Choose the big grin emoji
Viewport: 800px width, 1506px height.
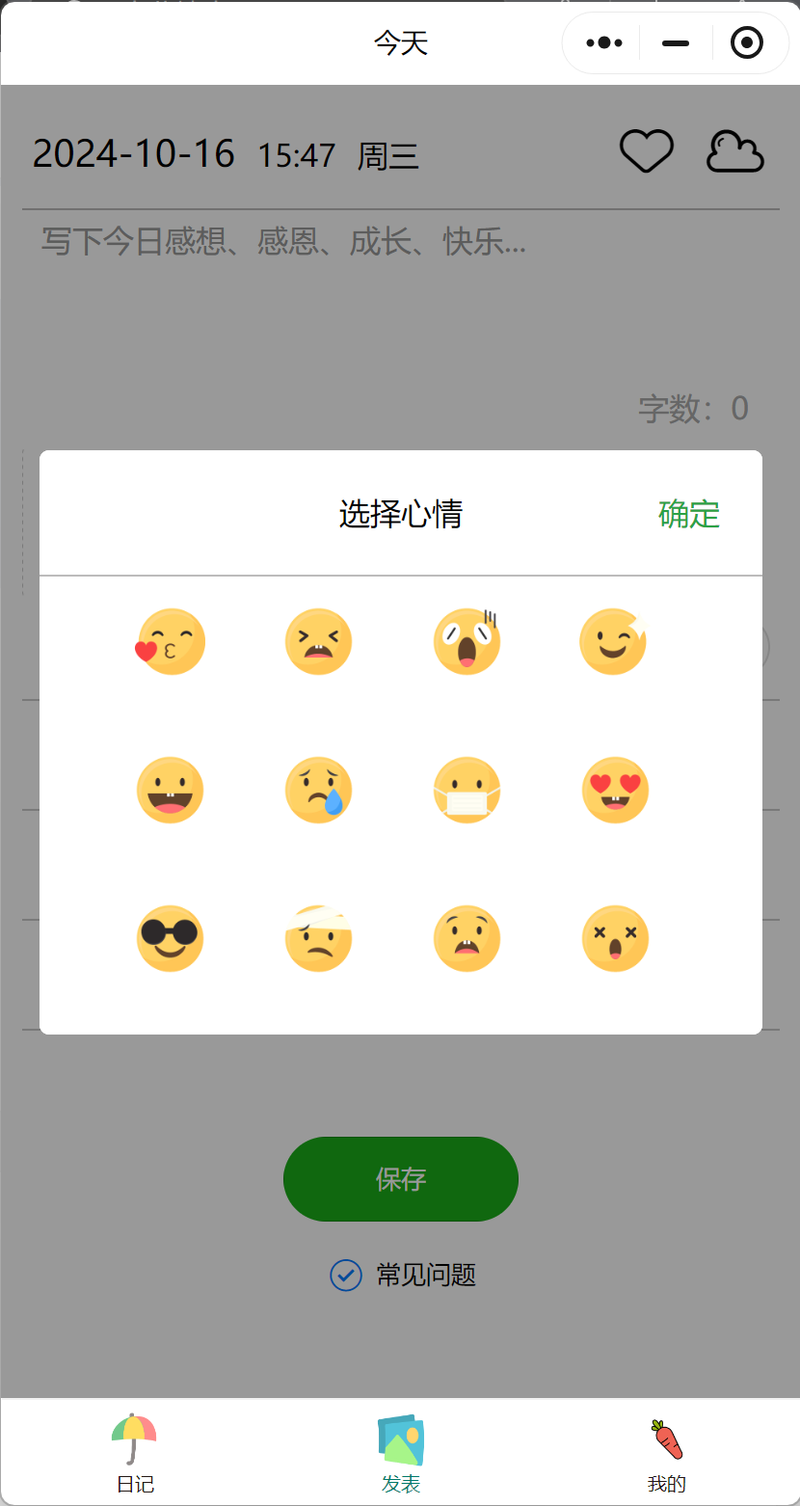[171, 790]
